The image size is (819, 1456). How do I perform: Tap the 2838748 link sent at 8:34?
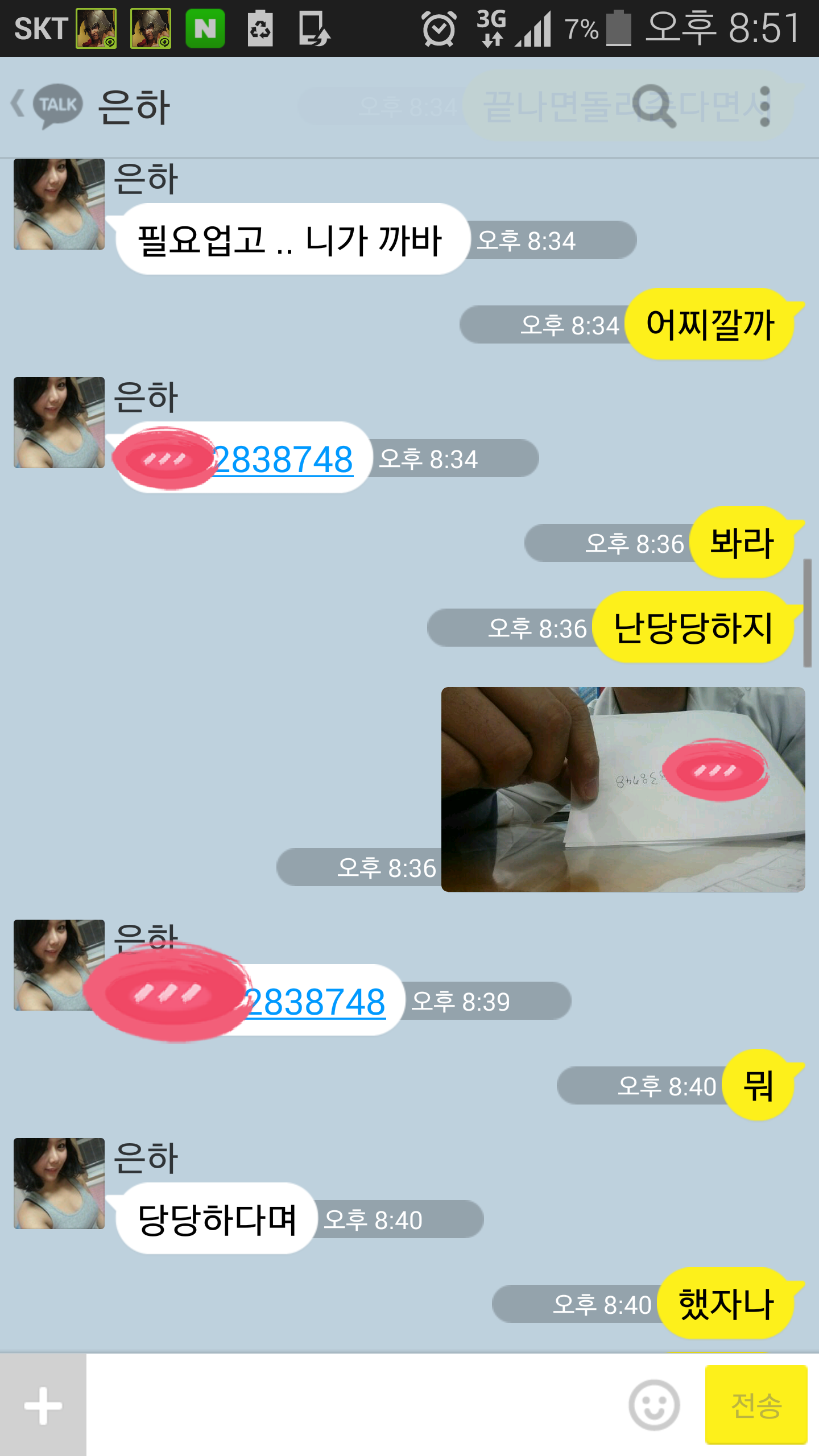click(x=283, y=459)
